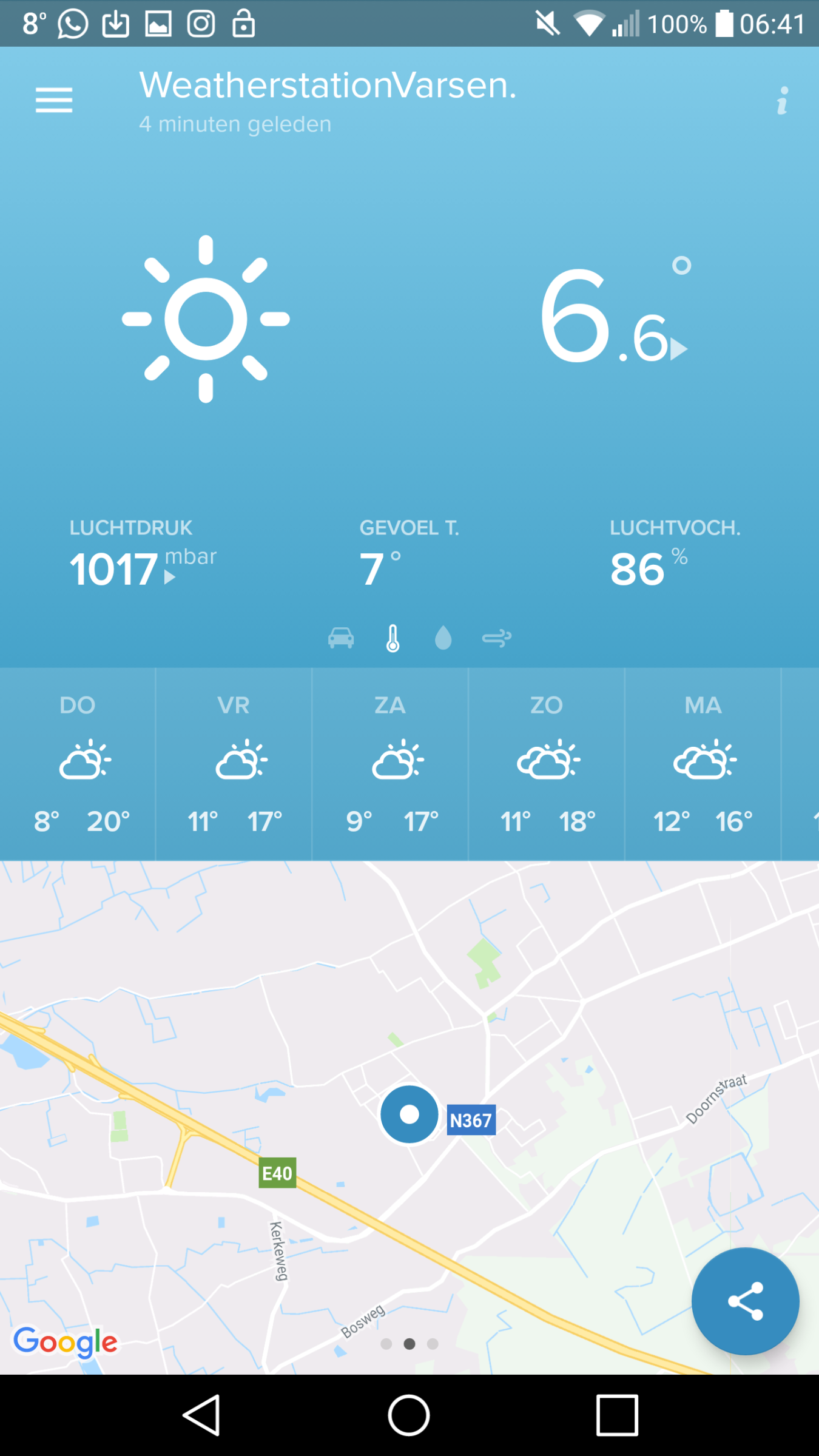
Task: Open the VR forecast day
Action: pyautogui.click(x=234, y=764)
